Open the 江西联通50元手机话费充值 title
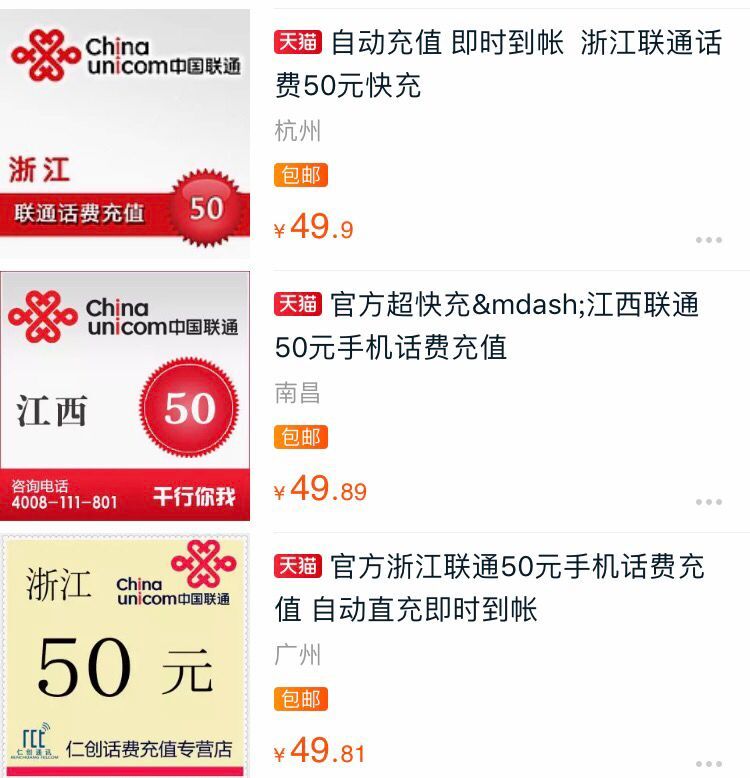The image size is (750, 778). 500,323
